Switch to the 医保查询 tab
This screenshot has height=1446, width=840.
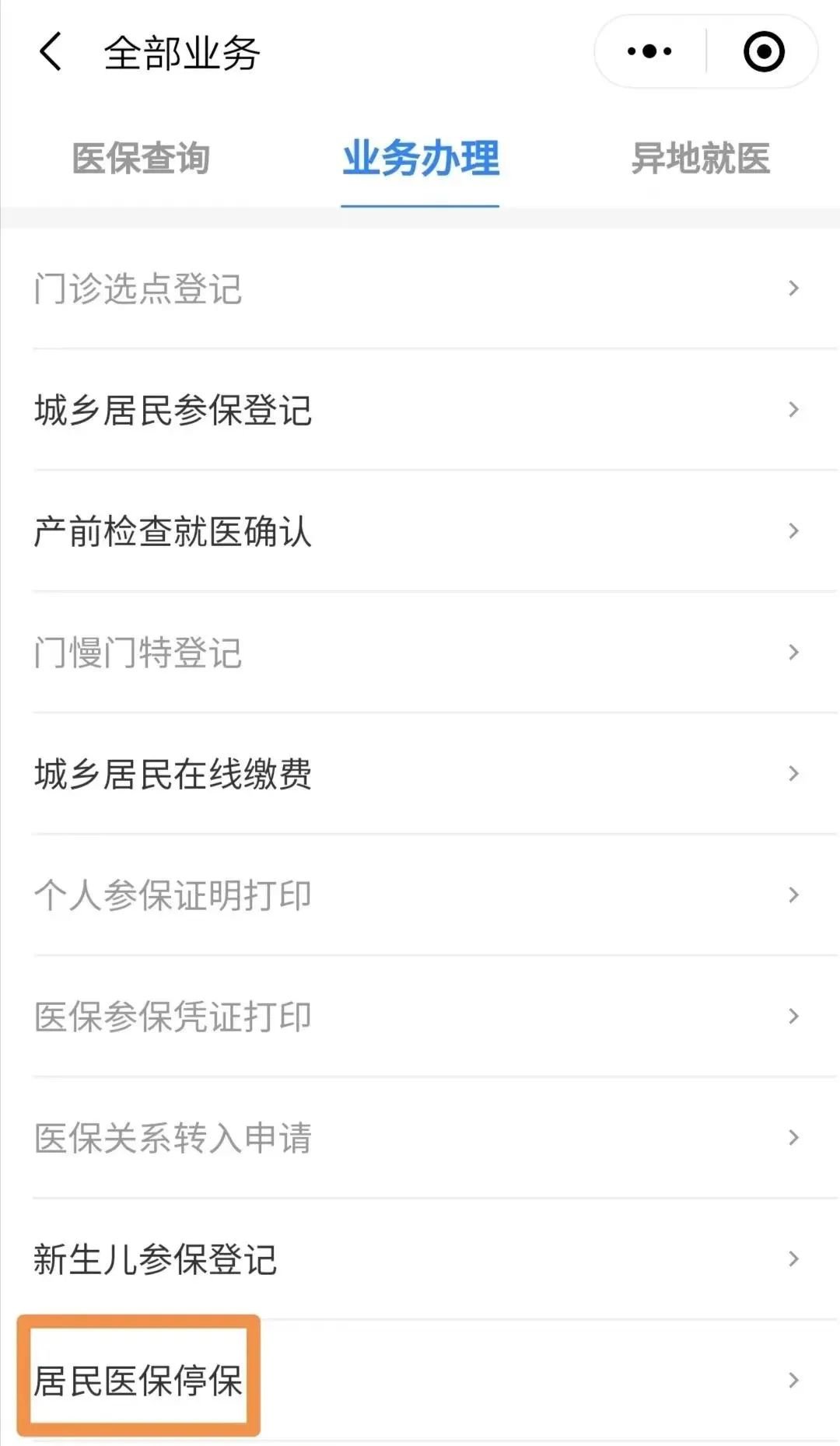pyautogui.click(x=141, y=159)
